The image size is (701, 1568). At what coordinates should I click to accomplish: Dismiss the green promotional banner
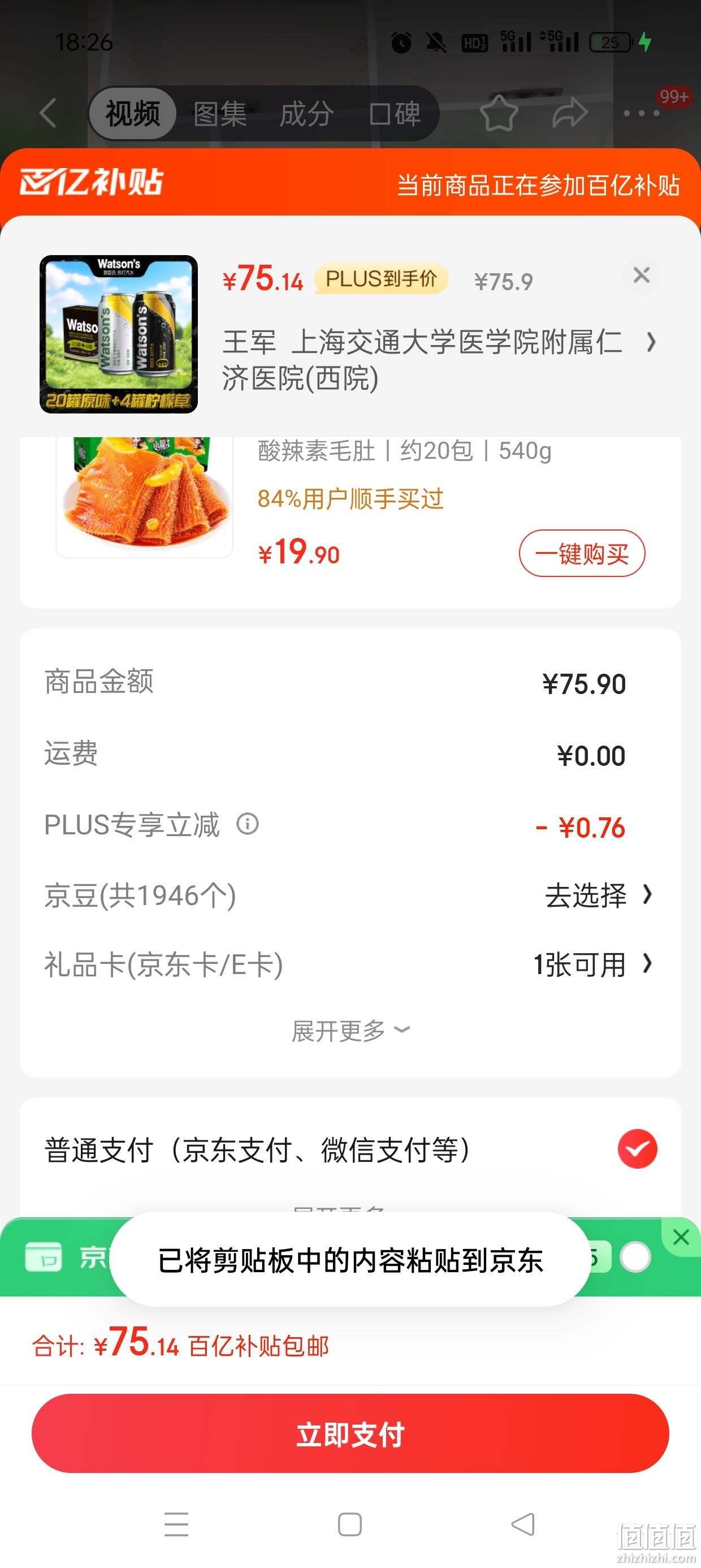click(x=681, y=1237)
